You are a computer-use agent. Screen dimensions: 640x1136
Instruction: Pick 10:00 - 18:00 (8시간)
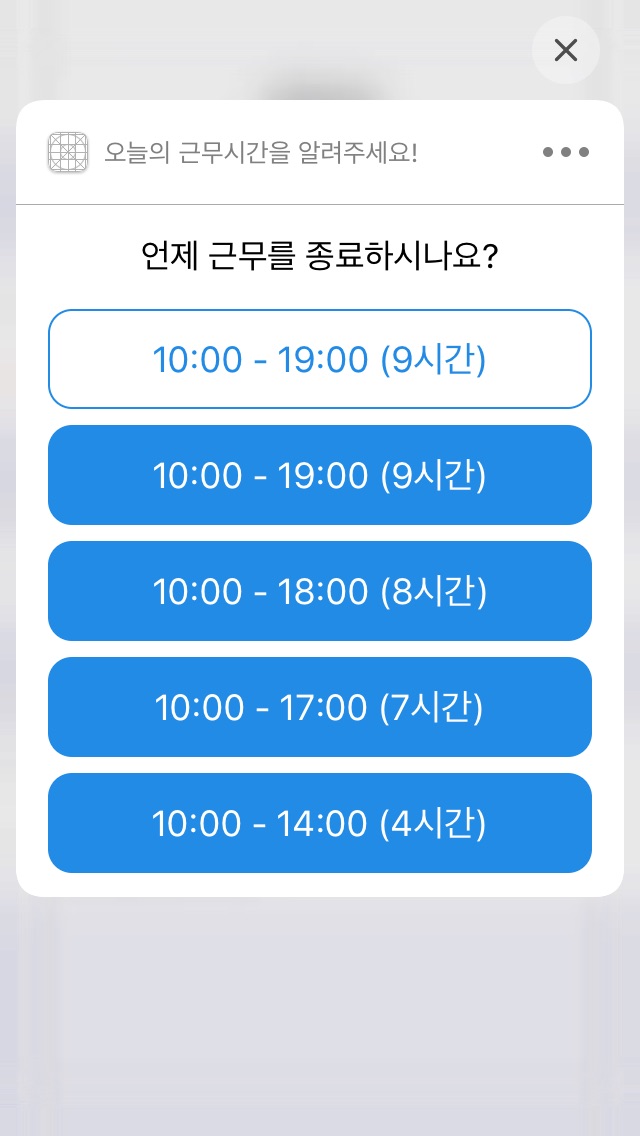(x=320, y=590)
